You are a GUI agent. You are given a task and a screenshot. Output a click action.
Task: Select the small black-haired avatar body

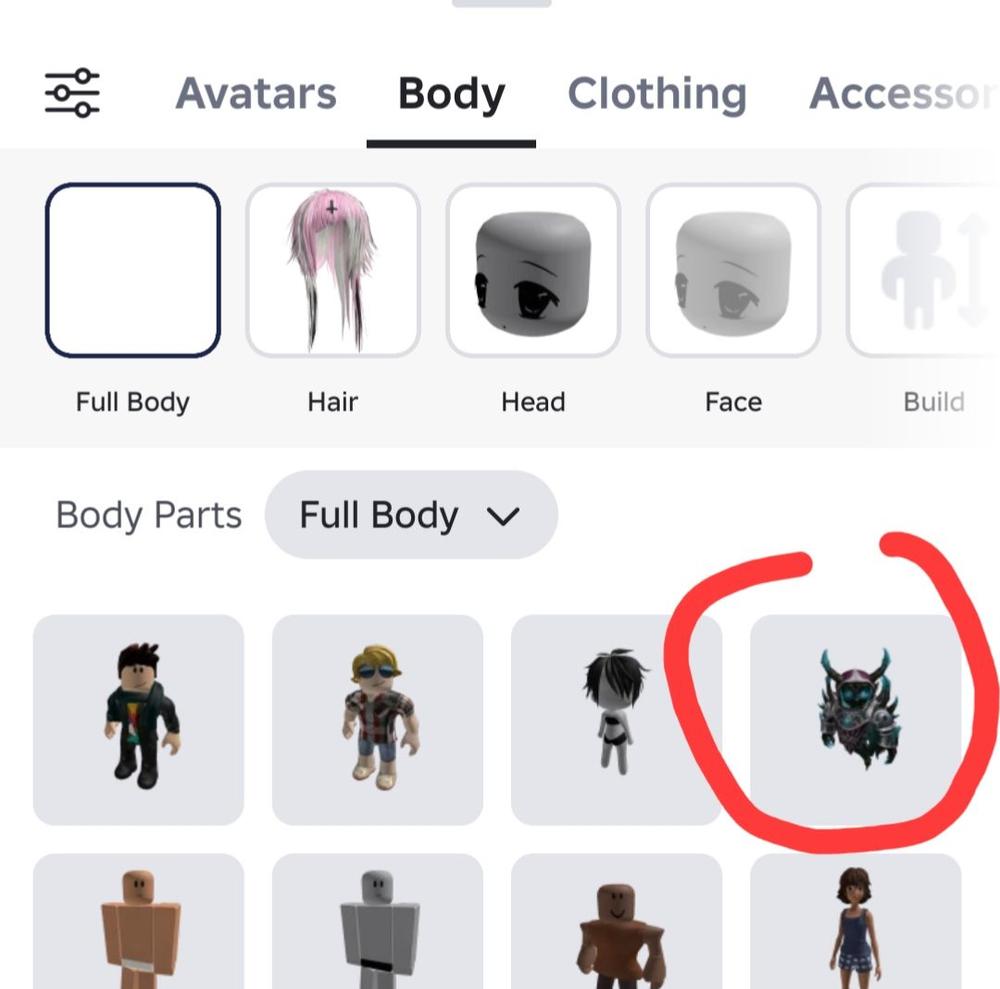pyautogui.click(x=616, y=719)
